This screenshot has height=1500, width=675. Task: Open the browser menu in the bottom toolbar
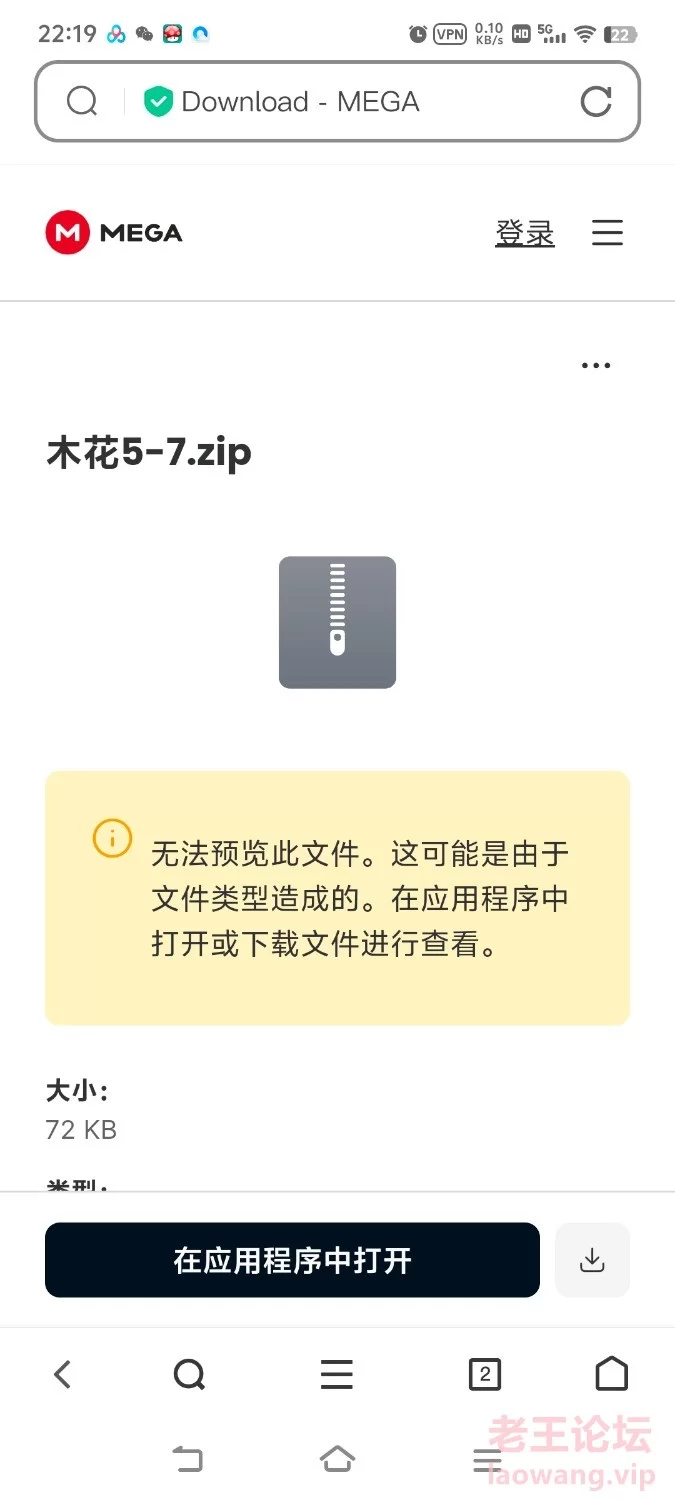coord(337,1375)
